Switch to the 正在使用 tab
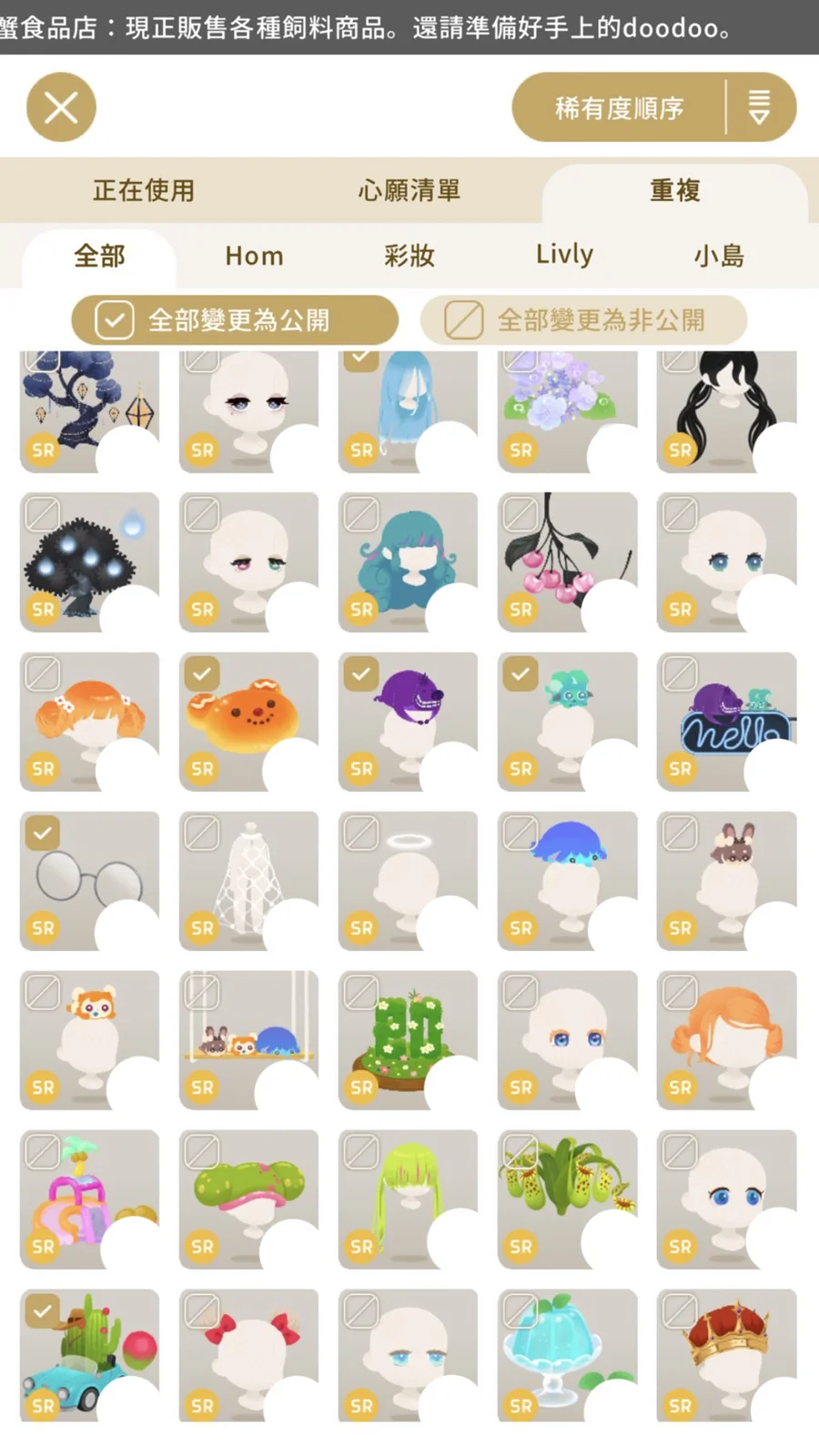Image resolution: width=819 pixels, height=1456 pixels. point(144,190)
